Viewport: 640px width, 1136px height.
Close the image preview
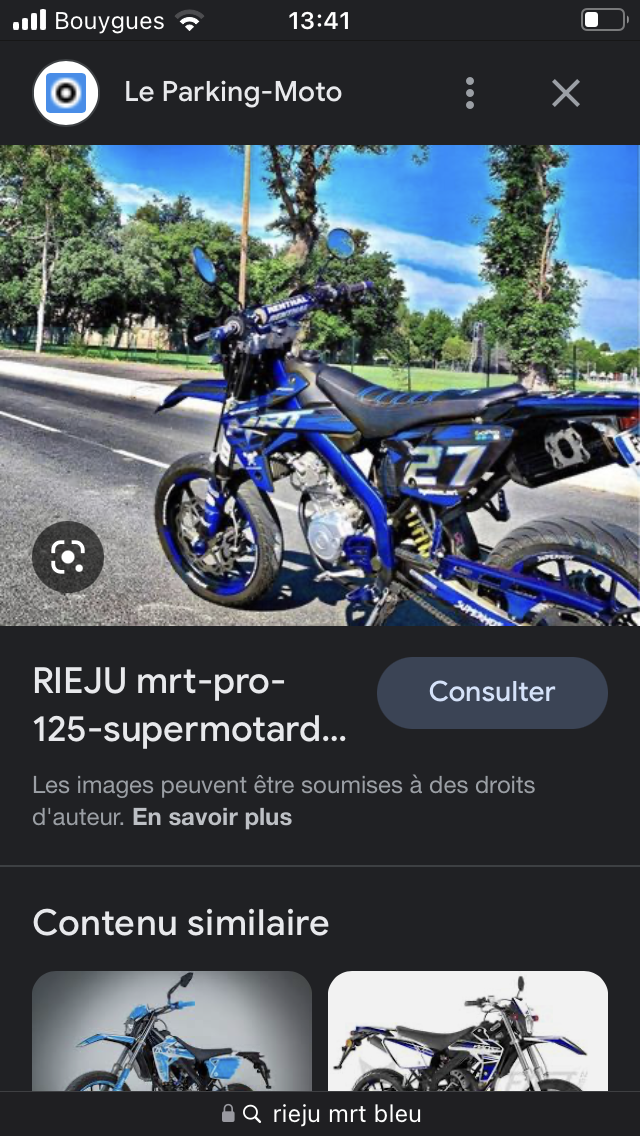566,93
